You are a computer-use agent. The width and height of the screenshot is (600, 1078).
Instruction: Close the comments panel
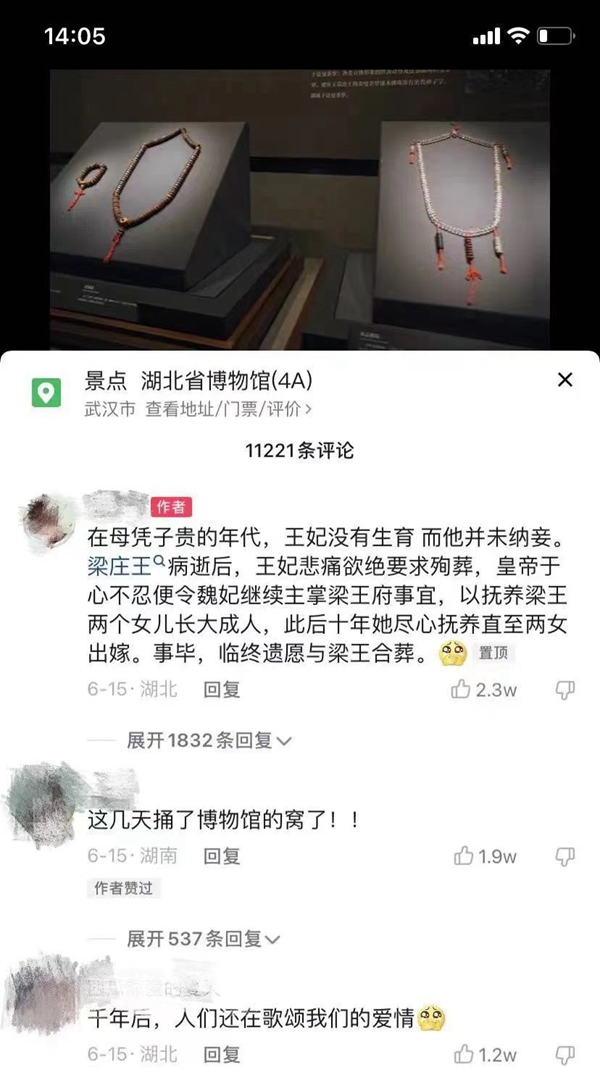pyautogui.click(x=565, y=380)
